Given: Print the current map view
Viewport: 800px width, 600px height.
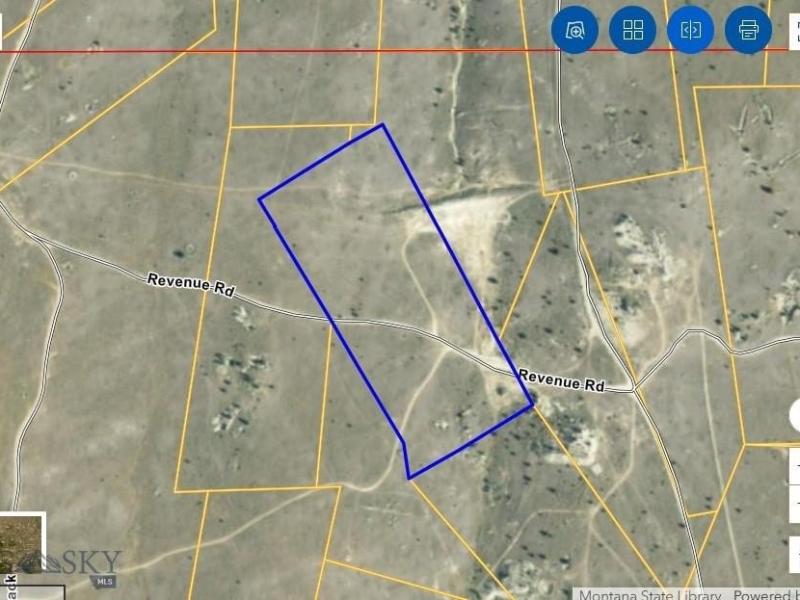Looking at the screenshot, I should coord(748,30).
